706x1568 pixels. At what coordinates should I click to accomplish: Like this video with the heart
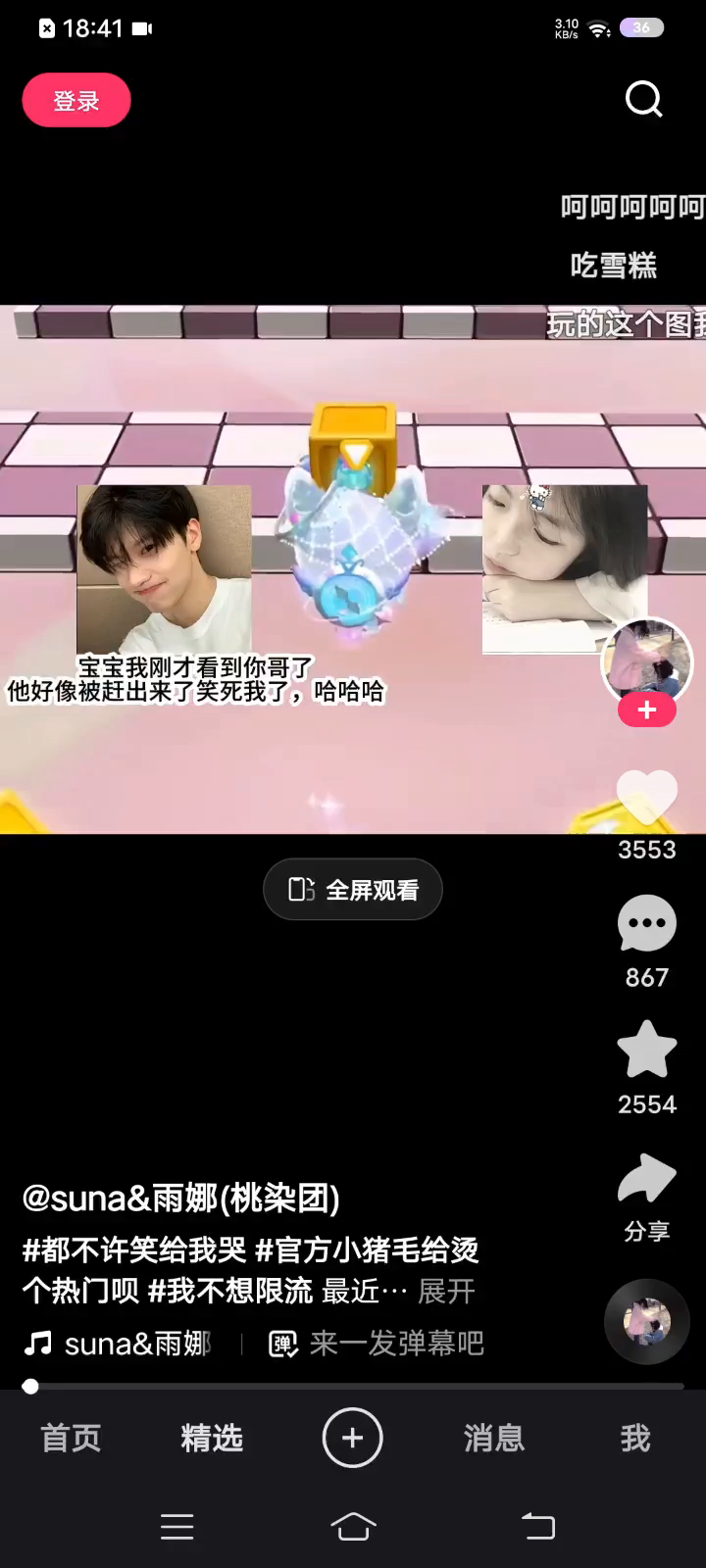pyautogui.click(x=646, y=796)
